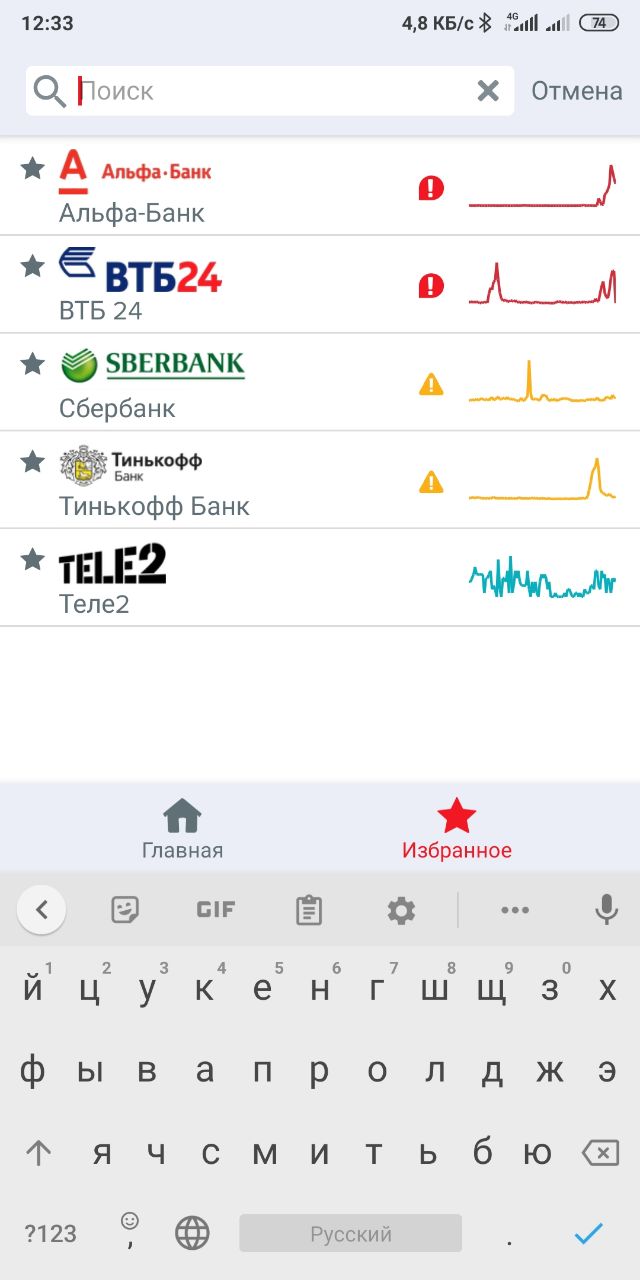
Task: Open the Сбербанк row
Action: click(x=320, y=383)
